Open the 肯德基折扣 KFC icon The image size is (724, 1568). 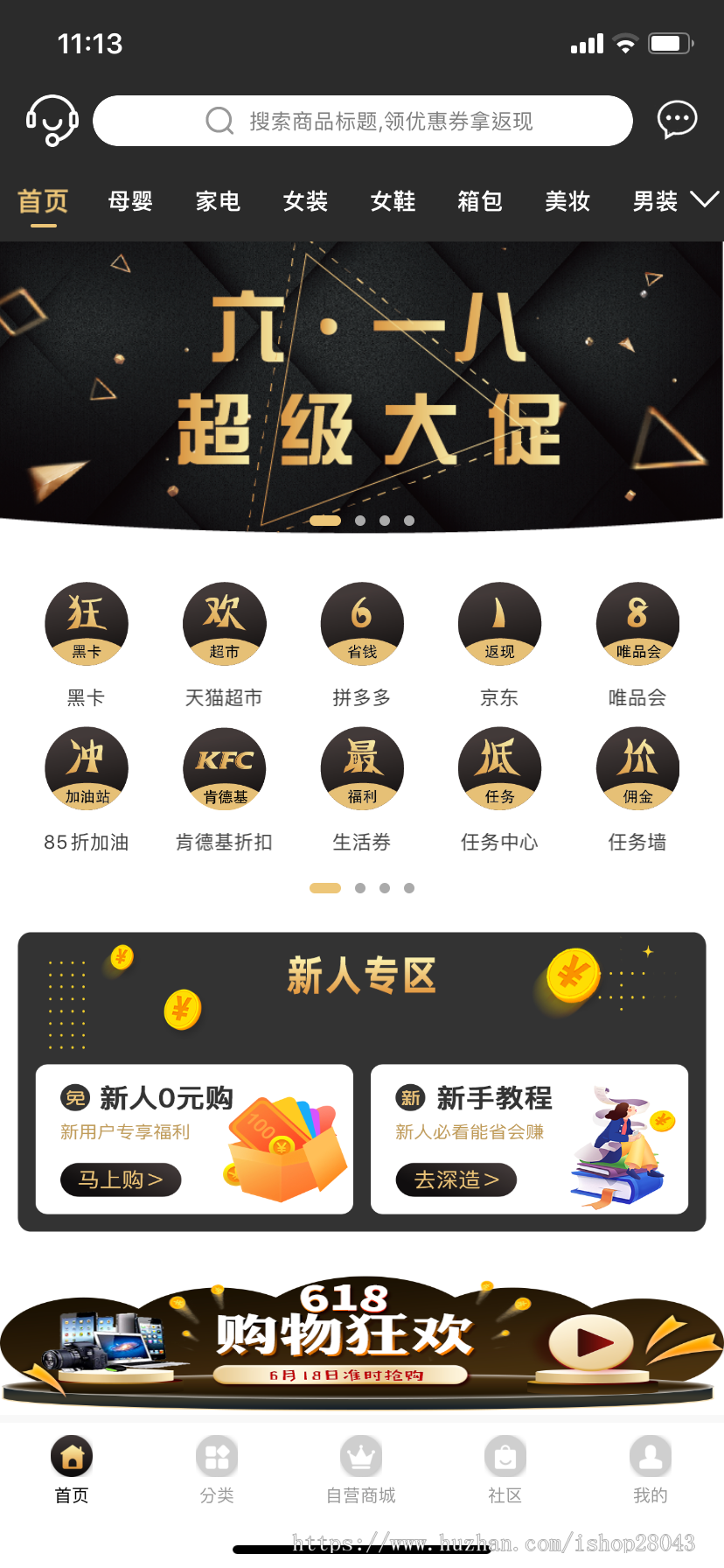pyautogui.click(x=224, y=768)
